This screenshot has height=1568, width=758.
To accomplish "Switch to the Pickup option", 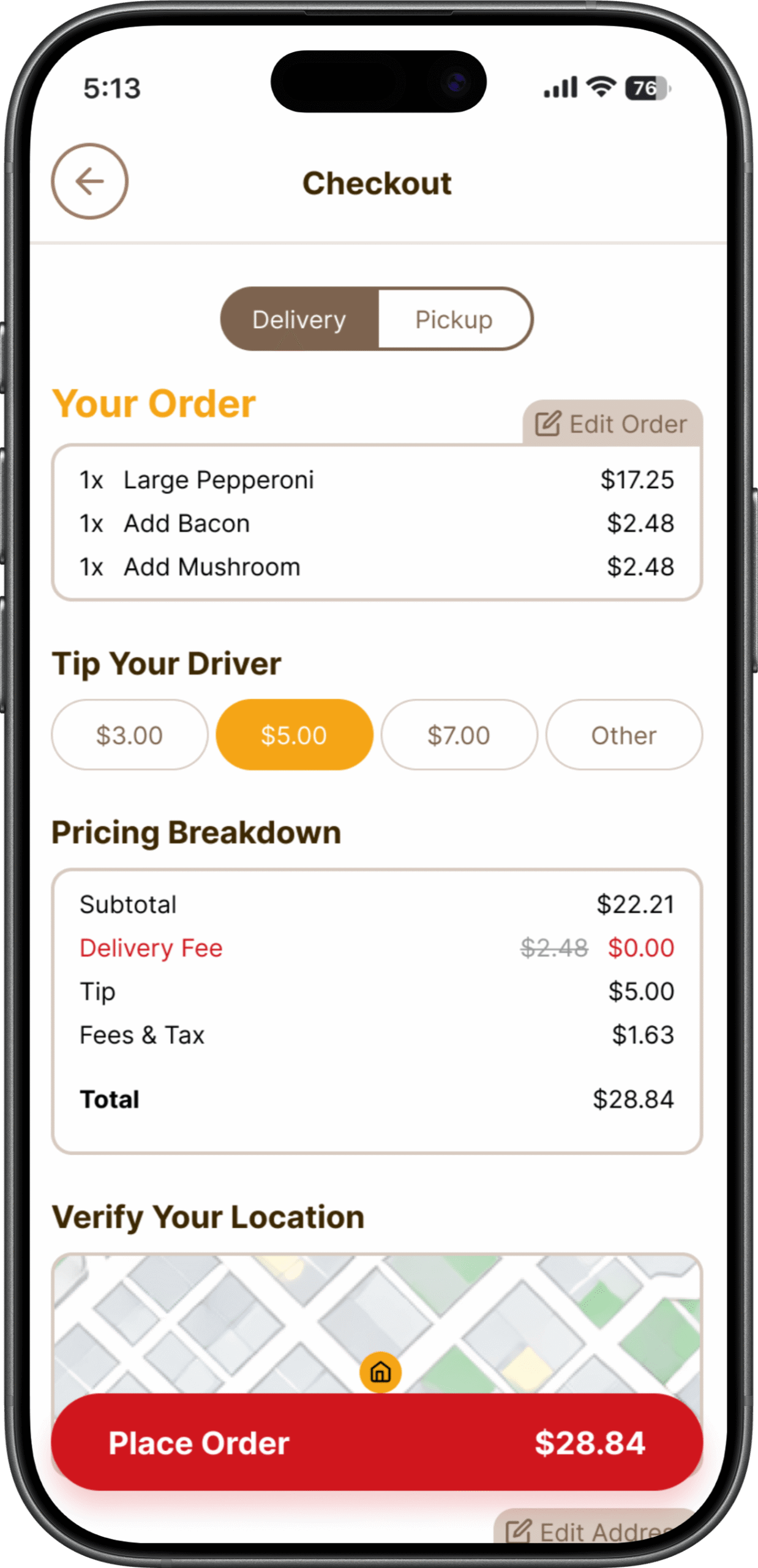I will (x=454, y=319).
